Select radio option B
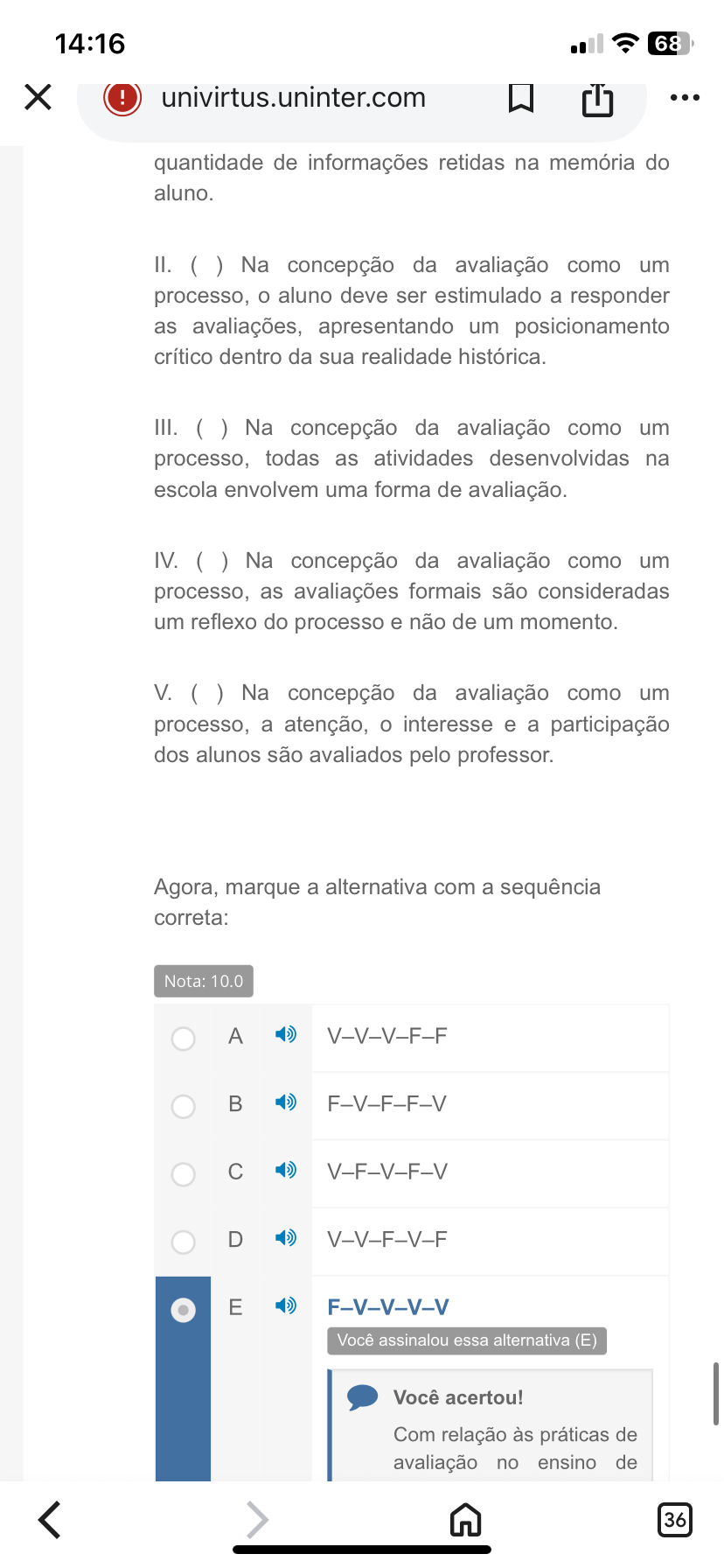Image resolution: width=724 pixels, height=1568 pixels. [184, 1106]
